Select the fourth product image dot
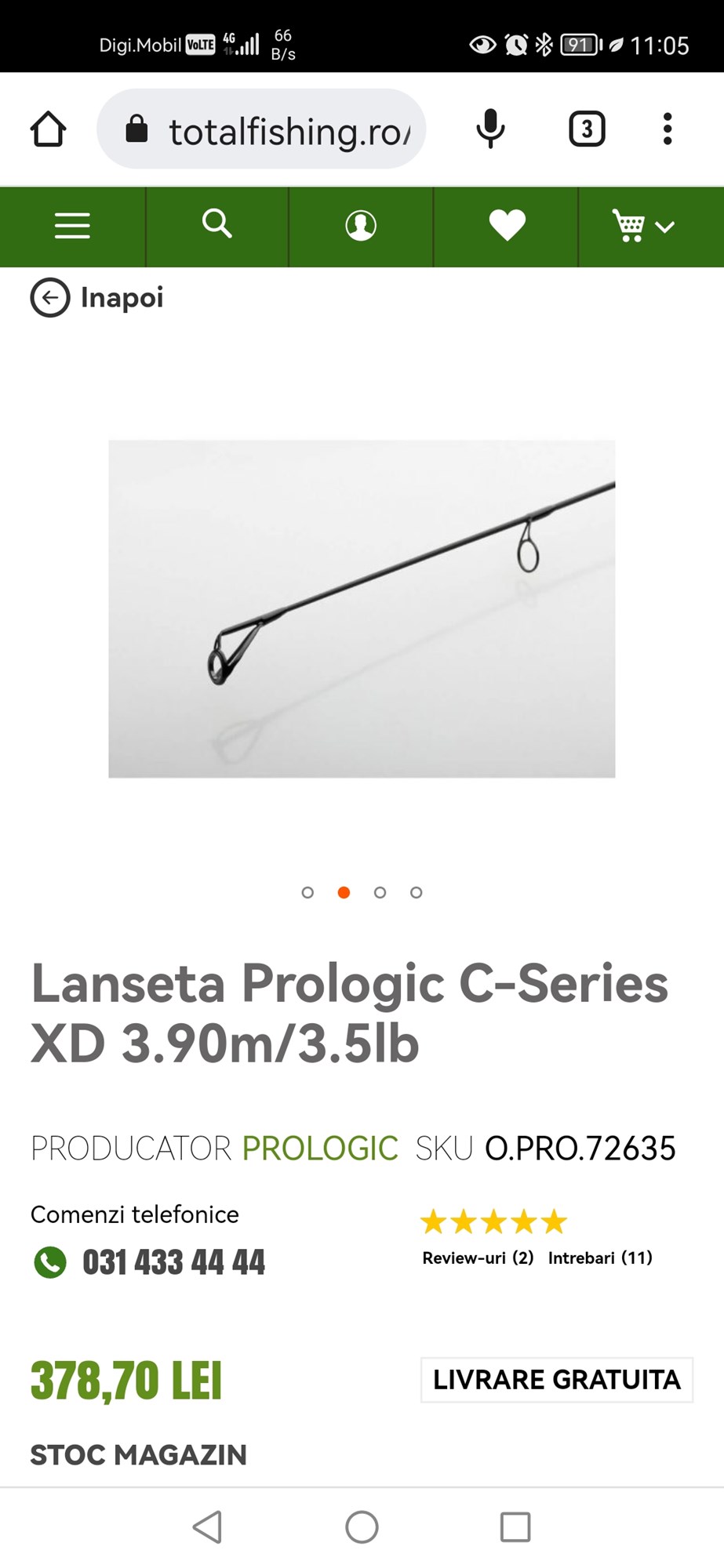The height and width of the screenshot is (1568, 724). point(417,892)
